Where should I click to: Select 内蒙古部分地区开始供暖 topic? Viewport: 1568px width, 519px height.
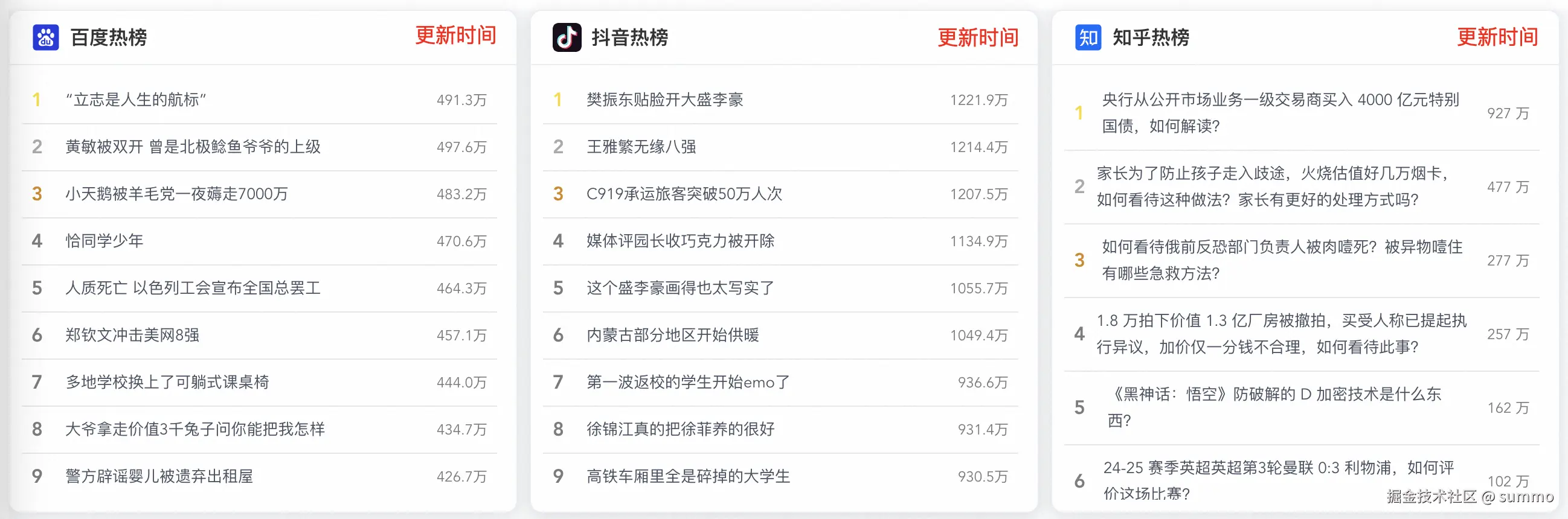(673, 336)
